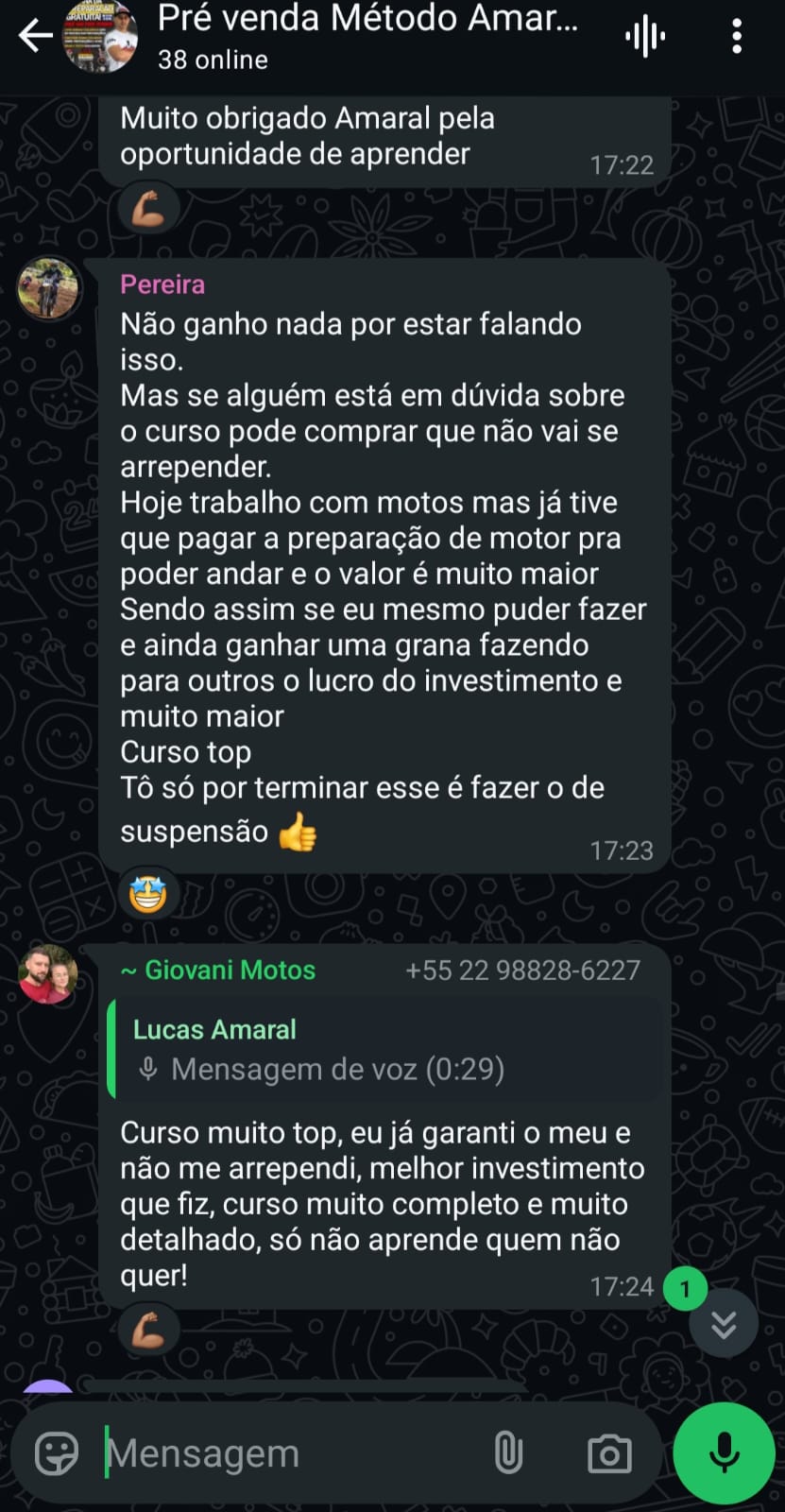
Task: View the flexed arm reaction on Giovani's message
Action: (148, 1330)
